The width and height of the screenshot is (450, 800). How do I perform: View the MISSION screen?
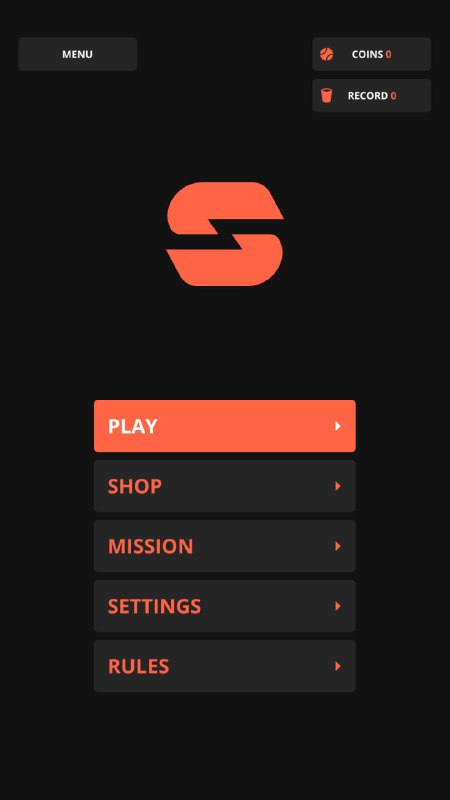click(224, 546)
